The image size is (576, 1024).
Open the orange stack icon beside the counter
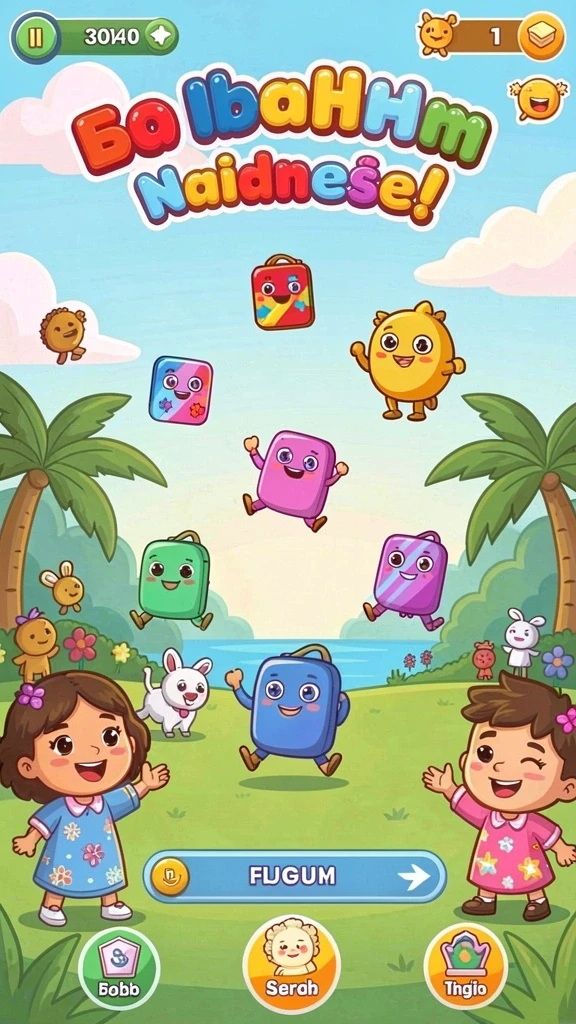[541, 37]
